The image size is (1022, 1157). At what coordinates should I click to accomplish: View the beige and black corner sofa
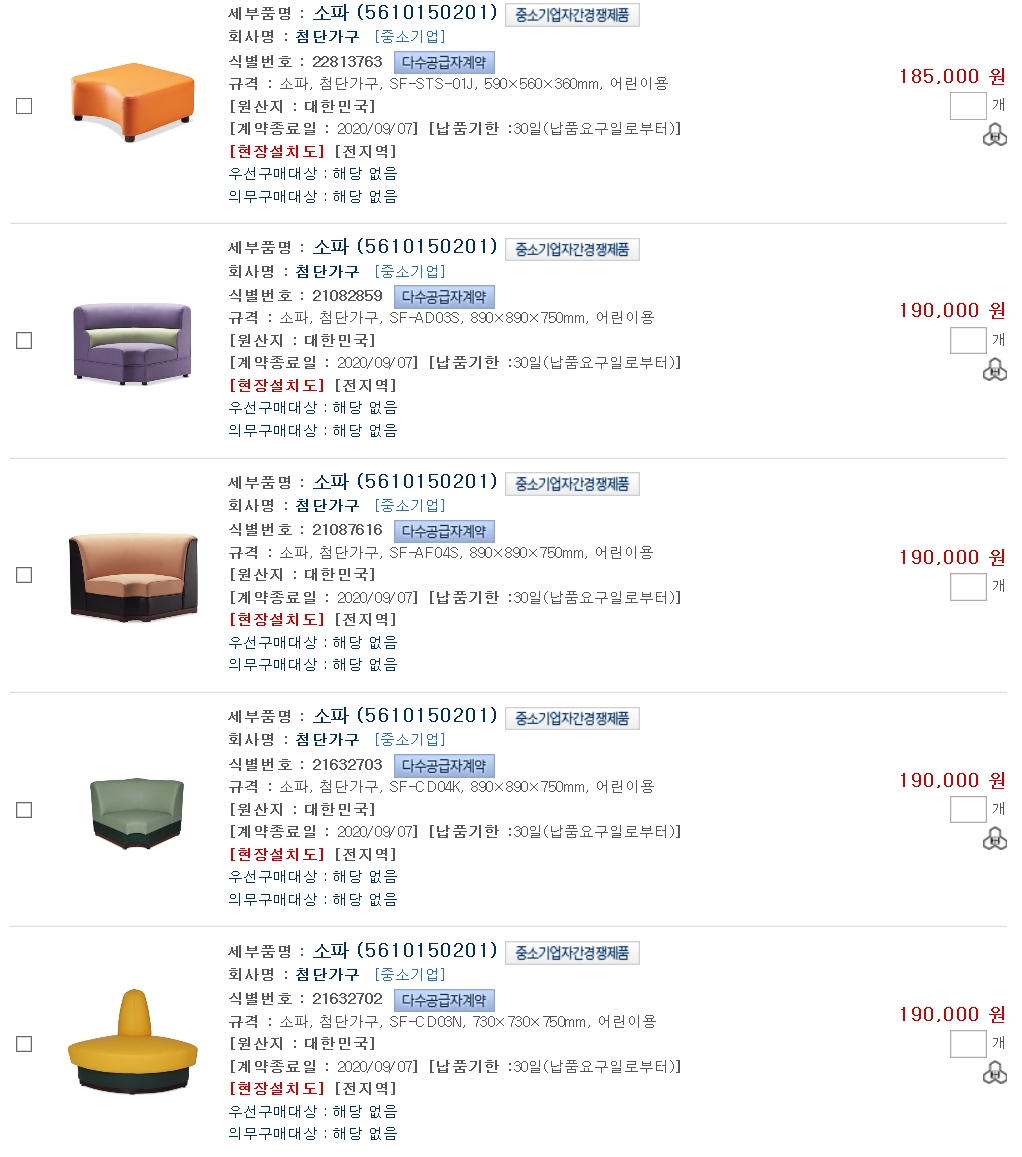click(x=132, y=576)
